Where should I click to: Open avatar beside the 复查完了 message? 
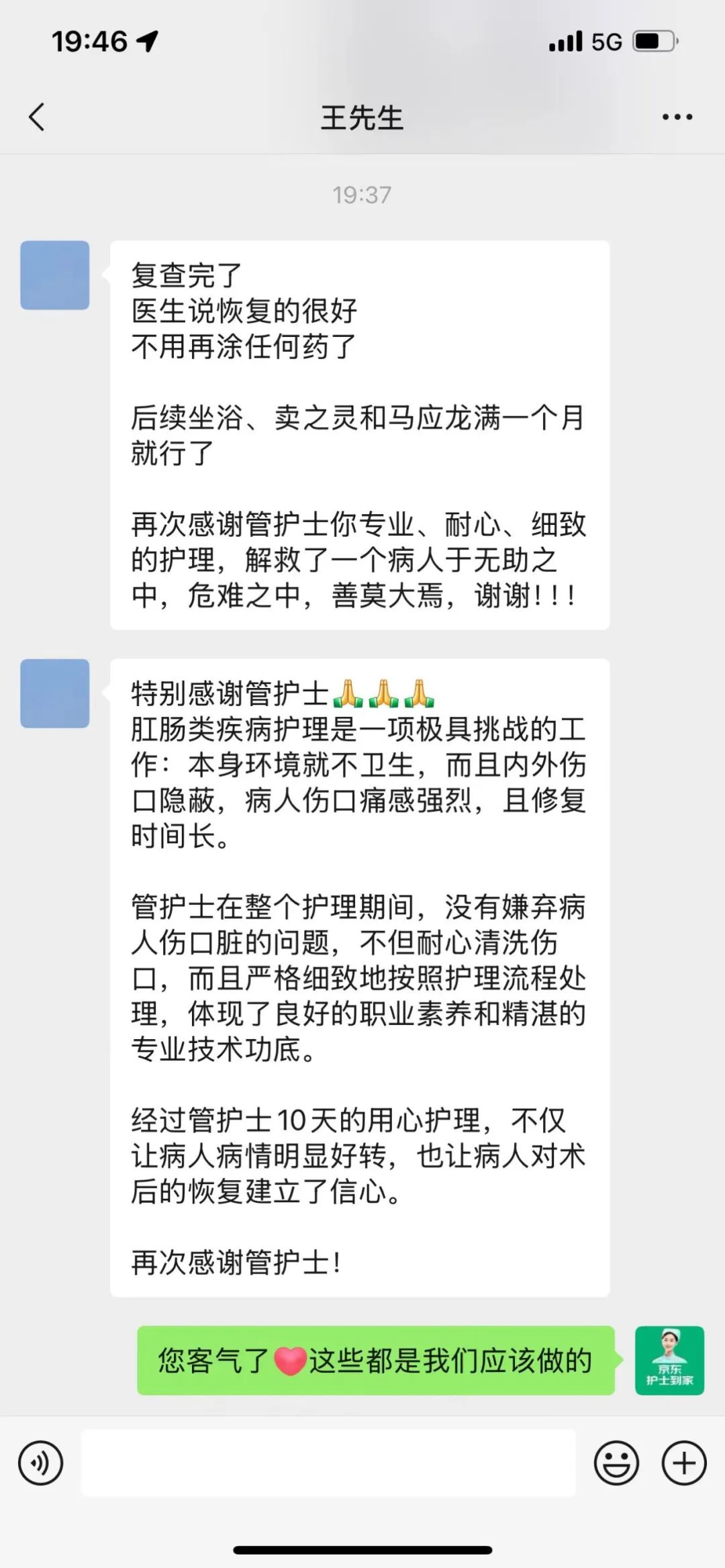pyautogui.click(x=55, y=275)
